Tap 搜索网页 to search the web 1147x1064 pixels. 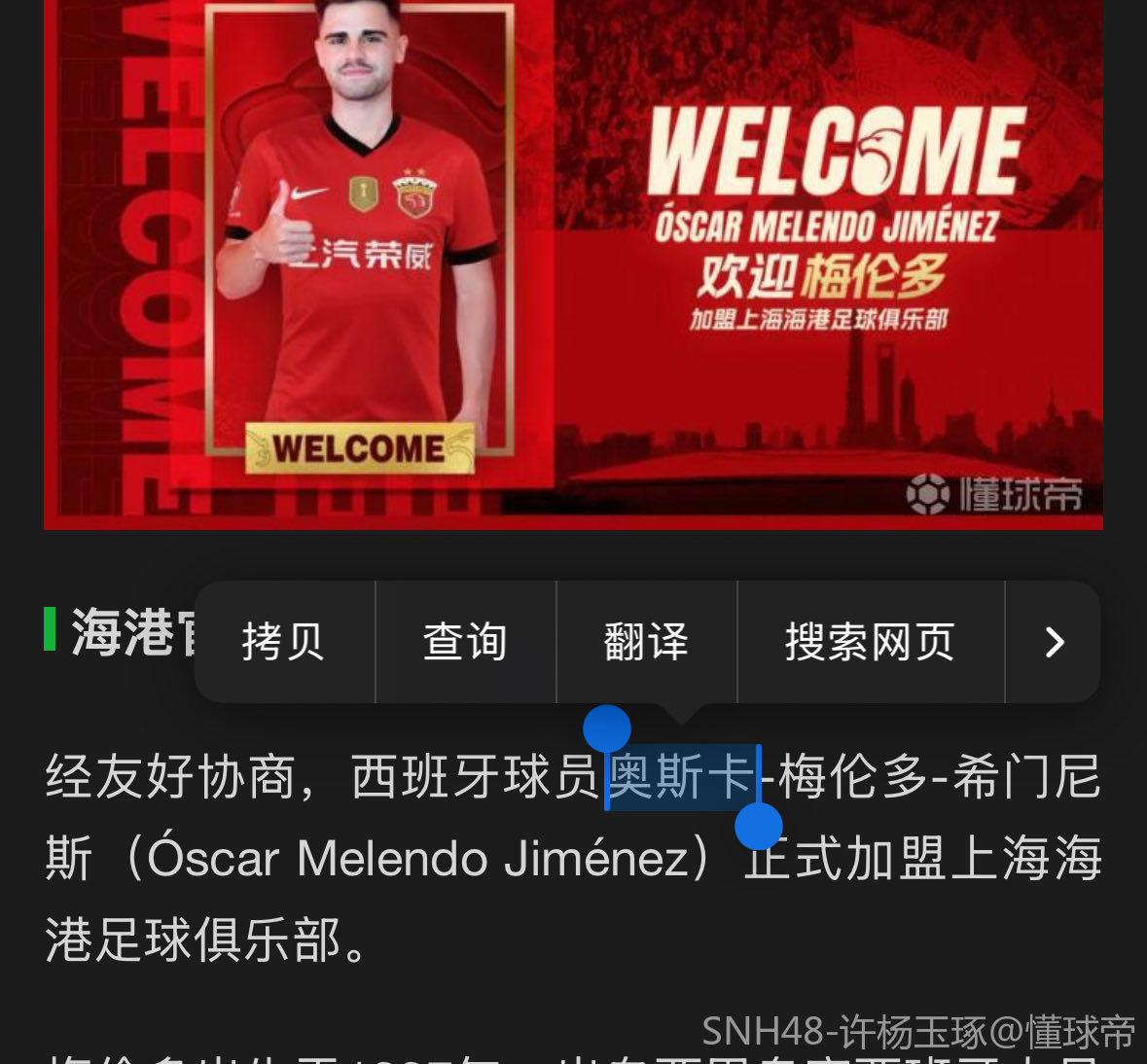870,642
